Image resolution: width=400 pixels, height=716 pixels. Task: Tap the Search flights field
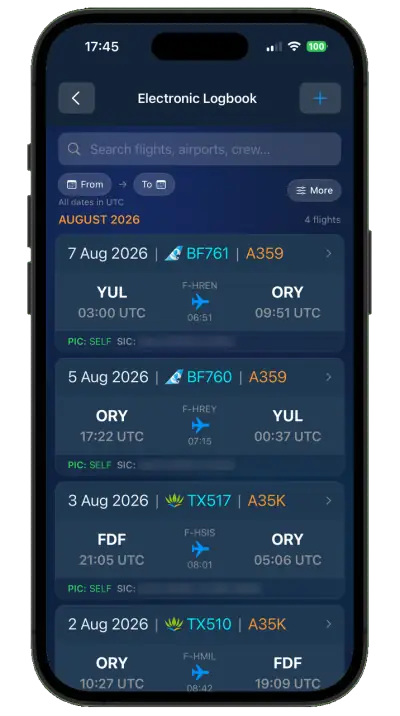[x=200, y=149]
